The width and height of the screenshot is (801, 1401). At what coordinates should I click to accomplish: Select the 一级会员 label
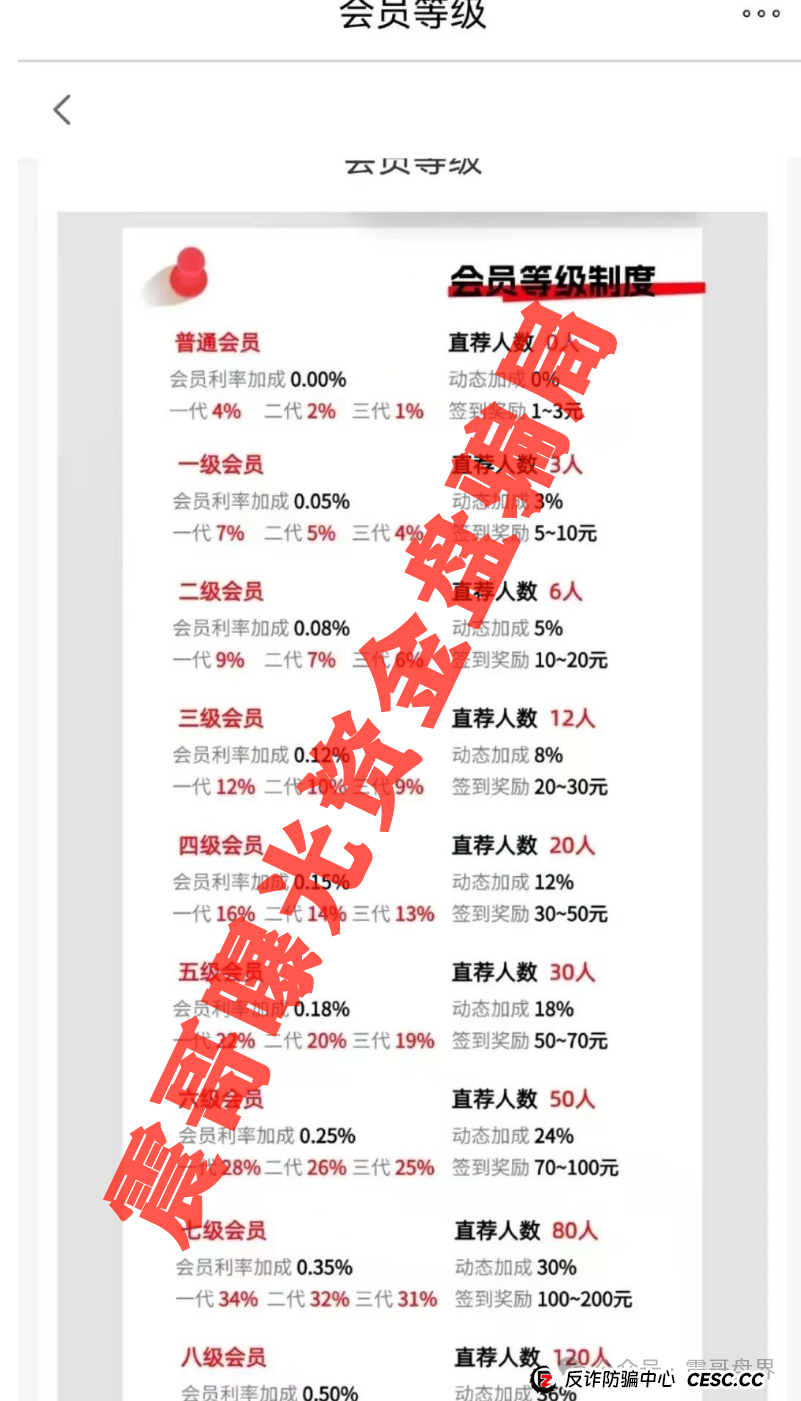click(219, 466)
